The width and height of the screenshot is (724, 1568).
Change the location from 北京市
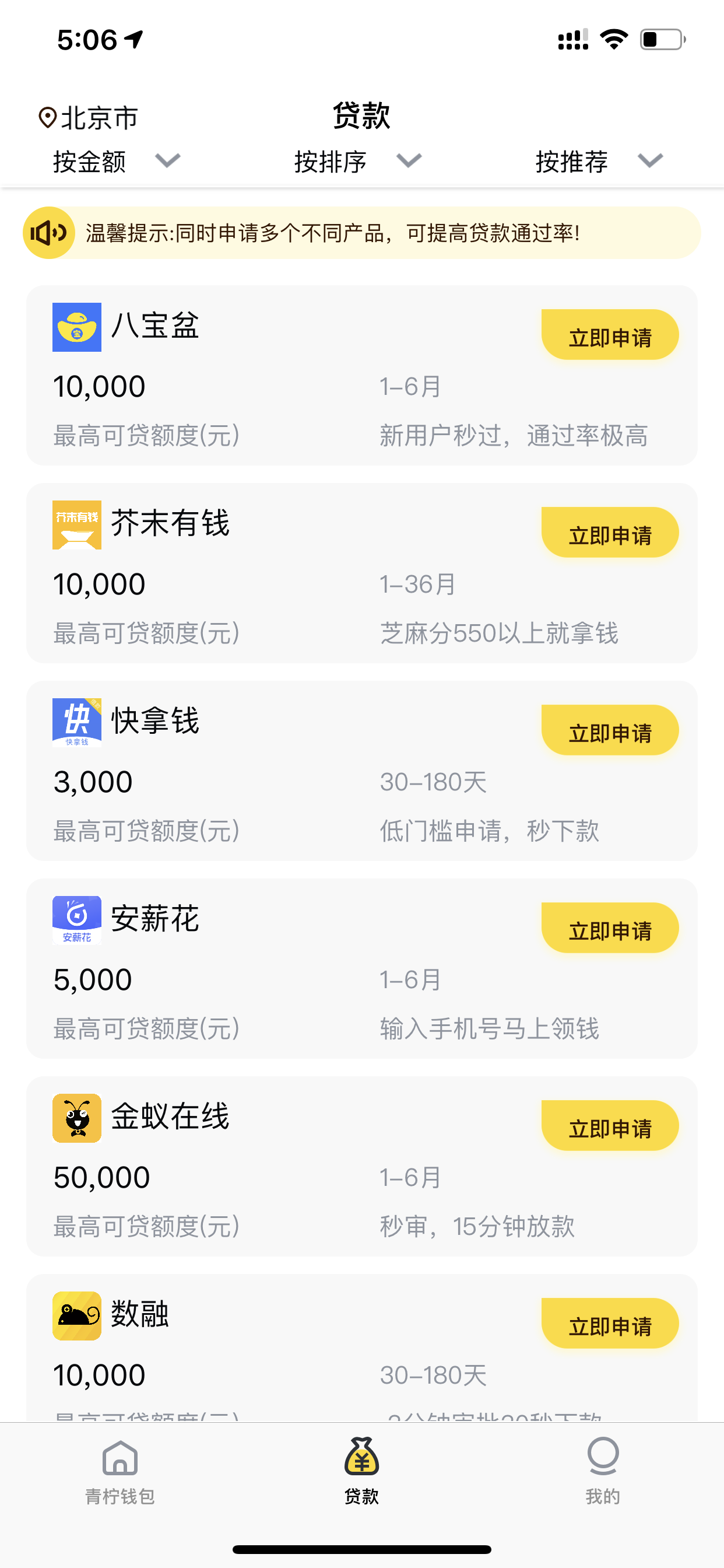[88, 117]
